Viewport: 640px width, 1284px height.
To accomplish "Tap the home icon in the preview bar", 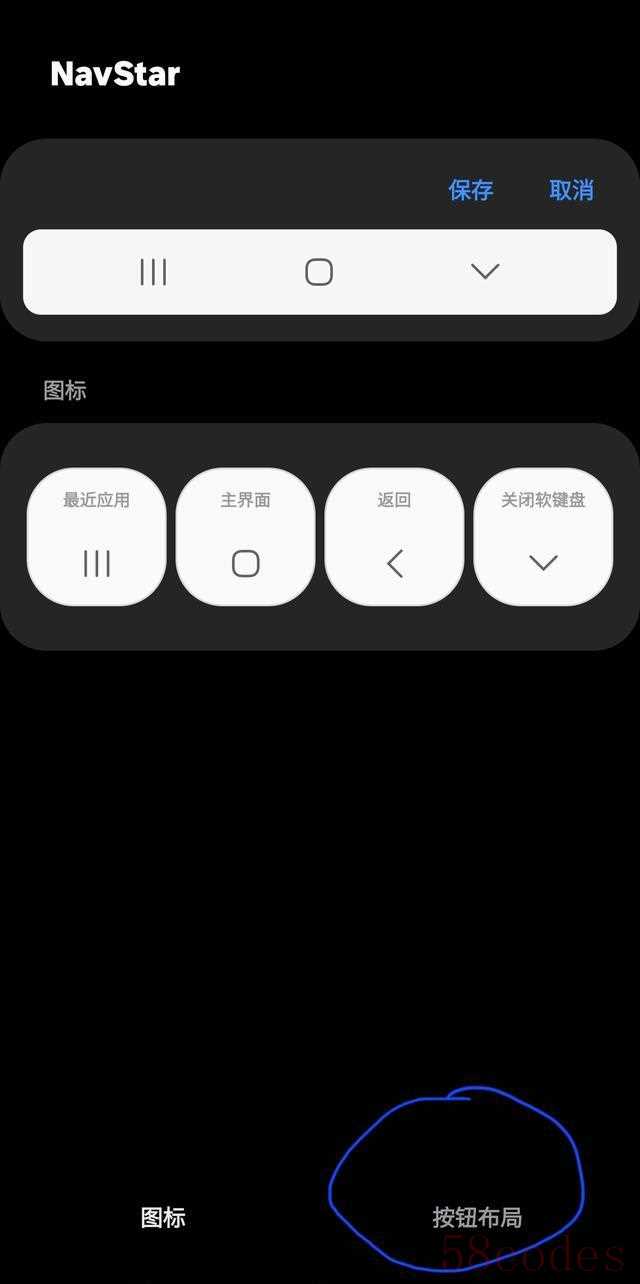I will (x=319, y=272).
